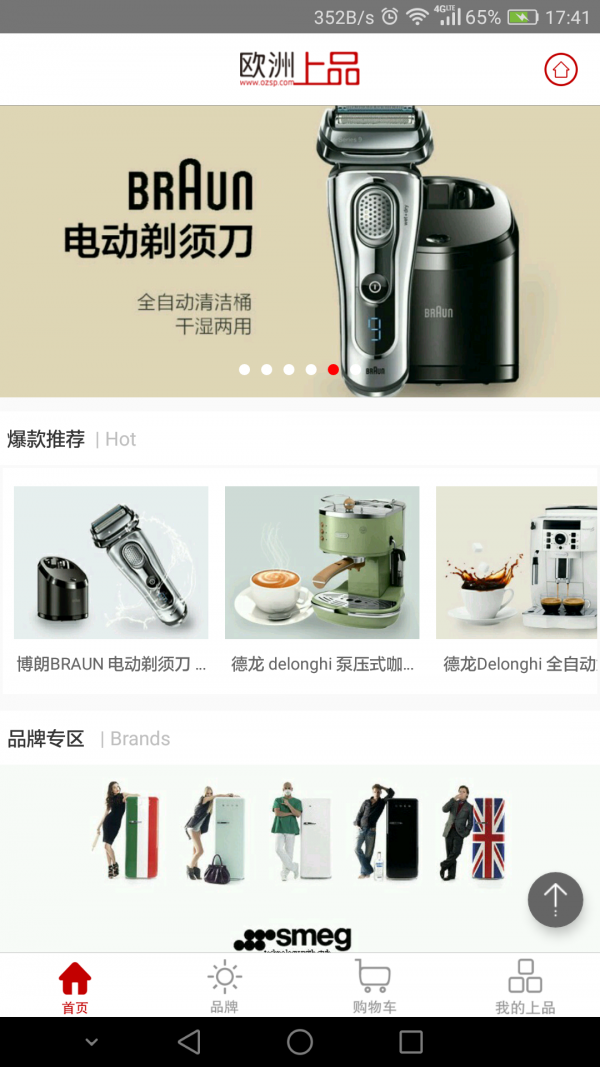Image resolution: width=600 pixels, height=1067 pixels.
Task: Open the 德龙Delonghi 全自动 coffee machine card
Action: pyautogui.click(x=517, y=580)
